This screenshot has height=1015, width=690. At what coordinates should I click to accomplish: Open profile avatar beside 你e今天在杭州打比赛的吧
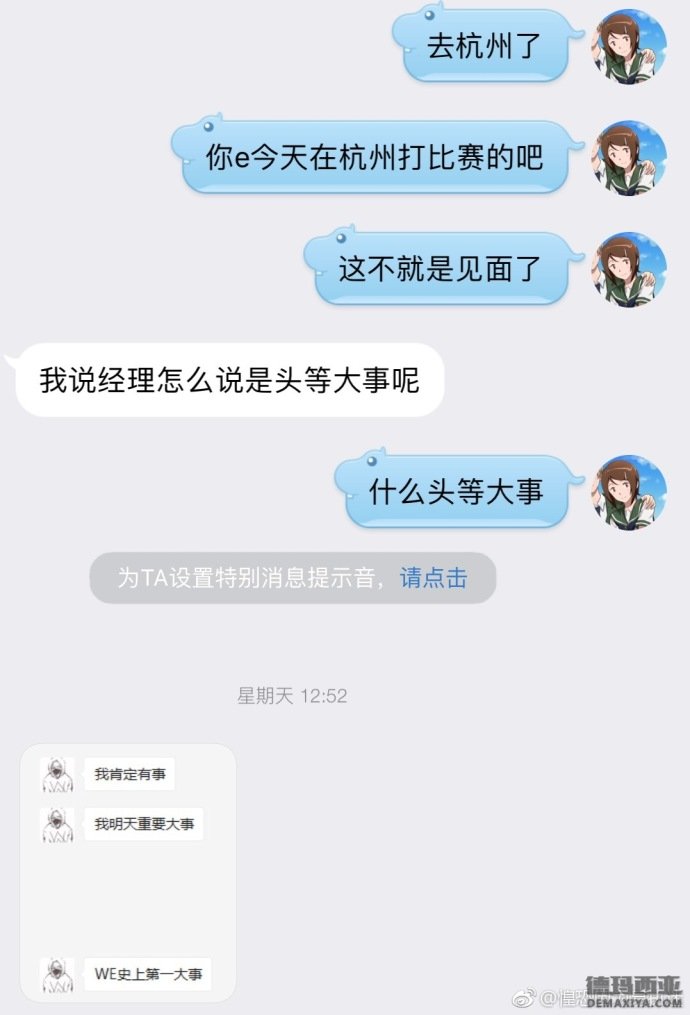pos(629,158)
